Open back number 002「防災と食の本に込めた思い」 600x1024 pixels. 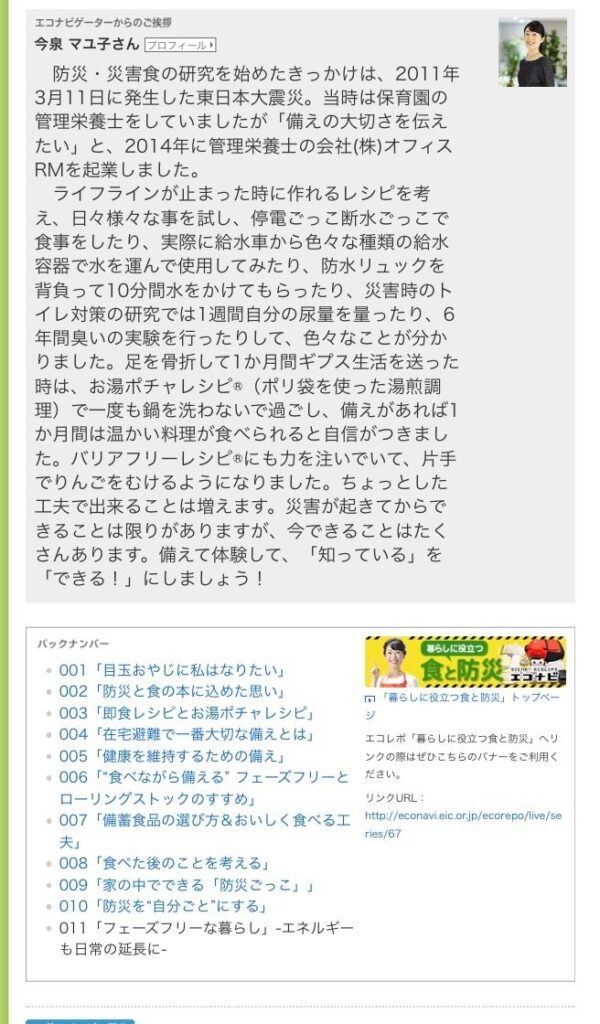point(172,692)
